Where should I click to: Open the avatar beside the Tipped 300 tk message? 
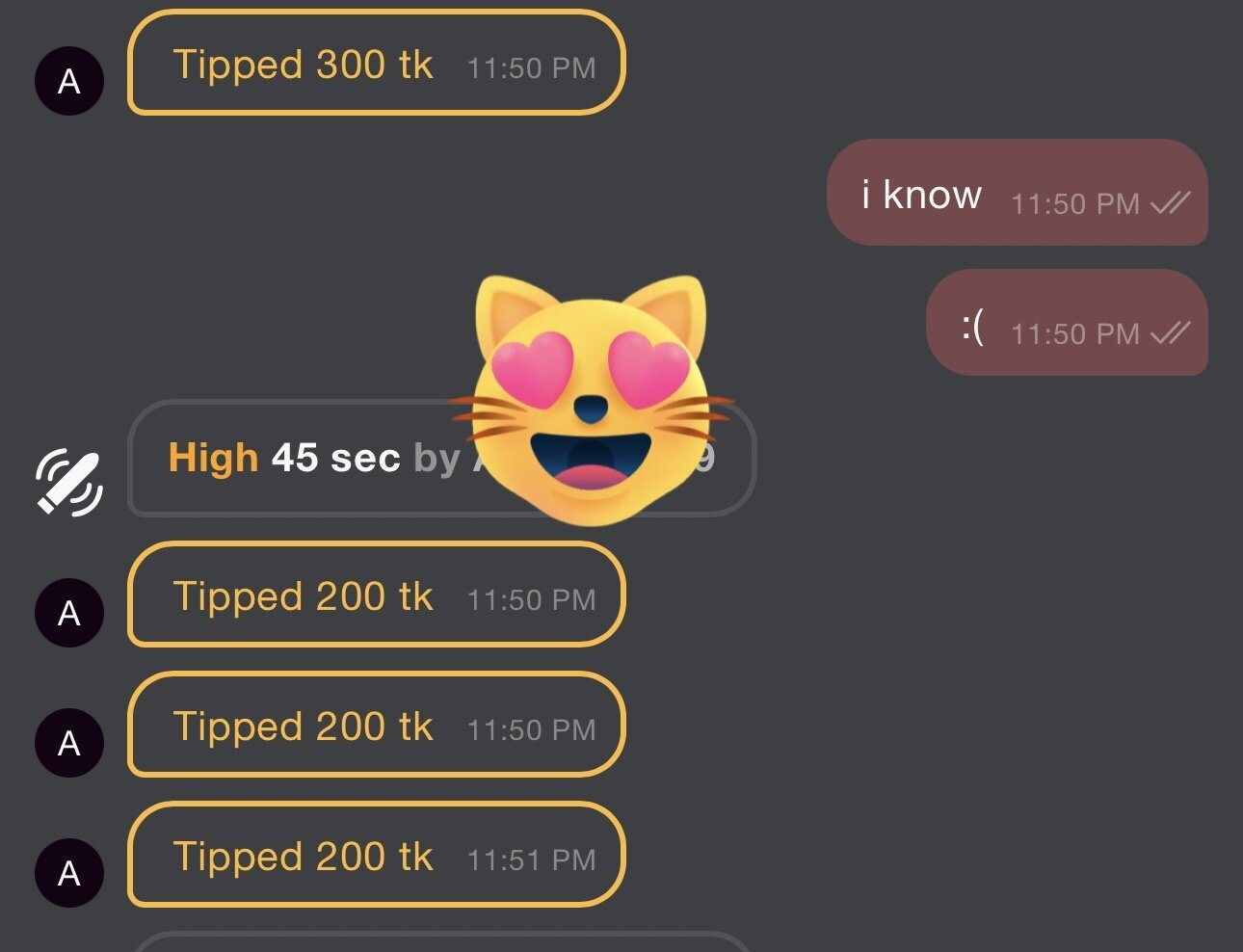click(x=69, y=81)
